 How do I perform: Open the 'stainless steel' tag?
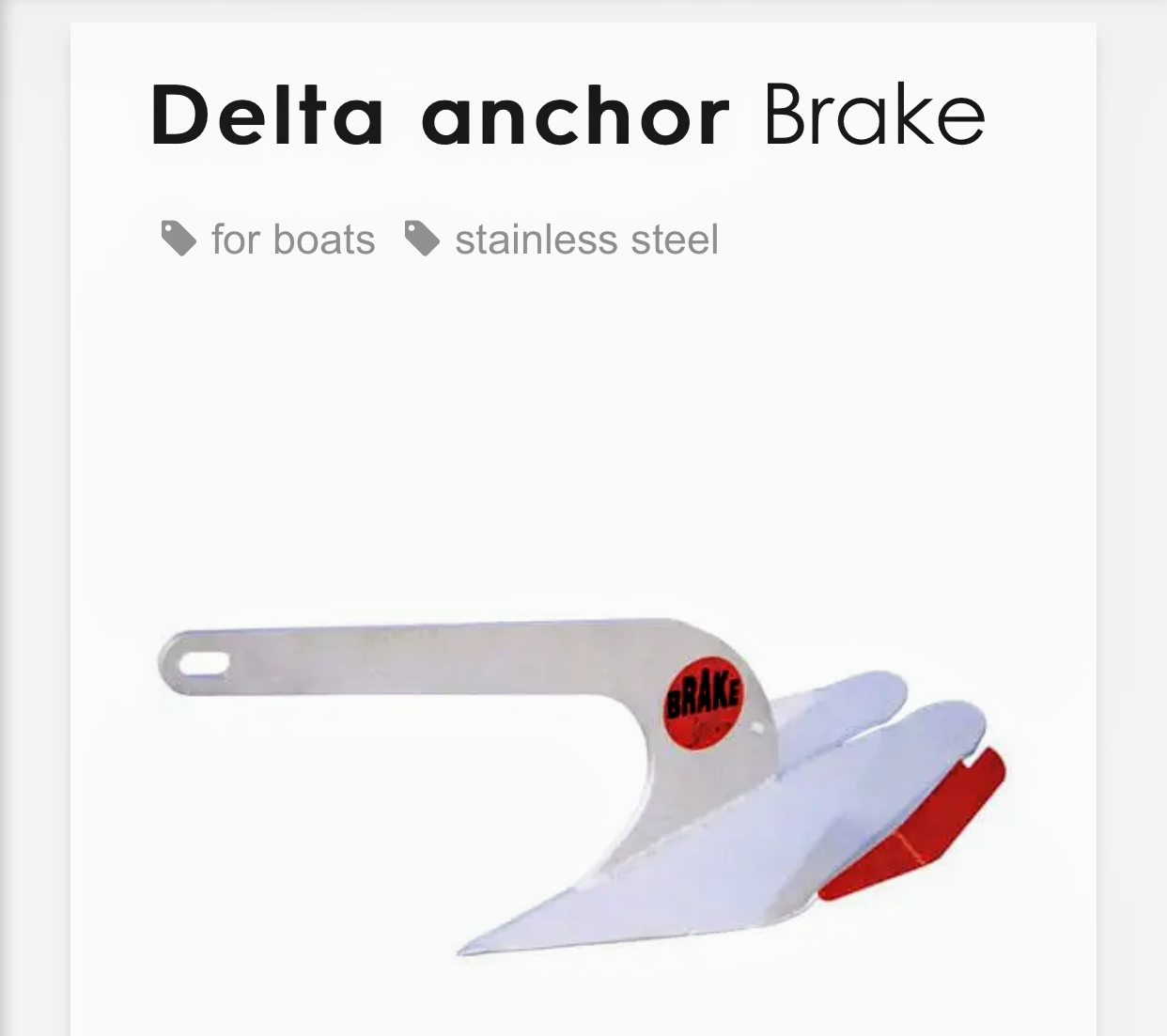click(x=584, y=240)
